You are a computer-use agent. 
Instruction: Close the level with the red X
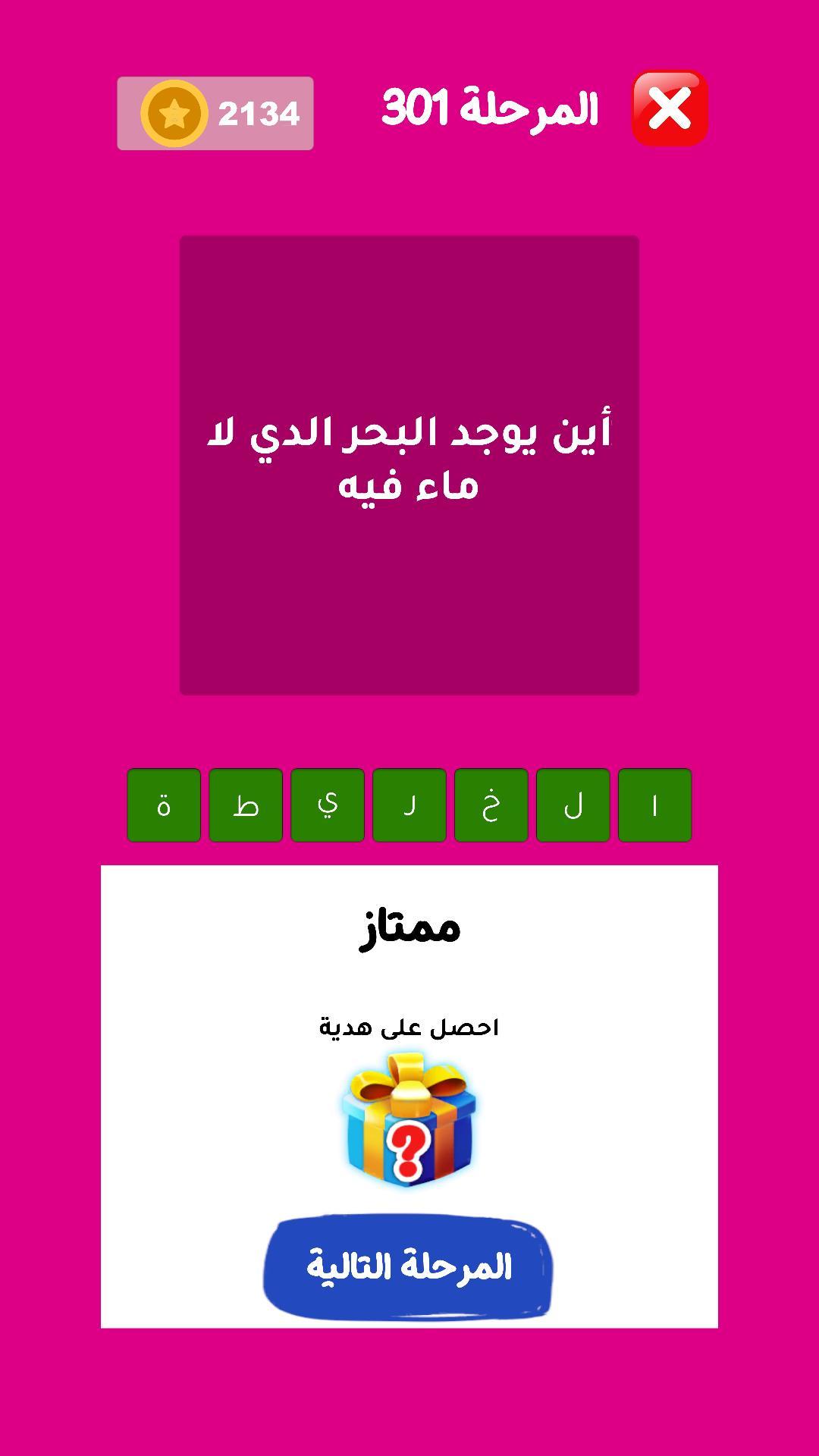click(670, 108)
